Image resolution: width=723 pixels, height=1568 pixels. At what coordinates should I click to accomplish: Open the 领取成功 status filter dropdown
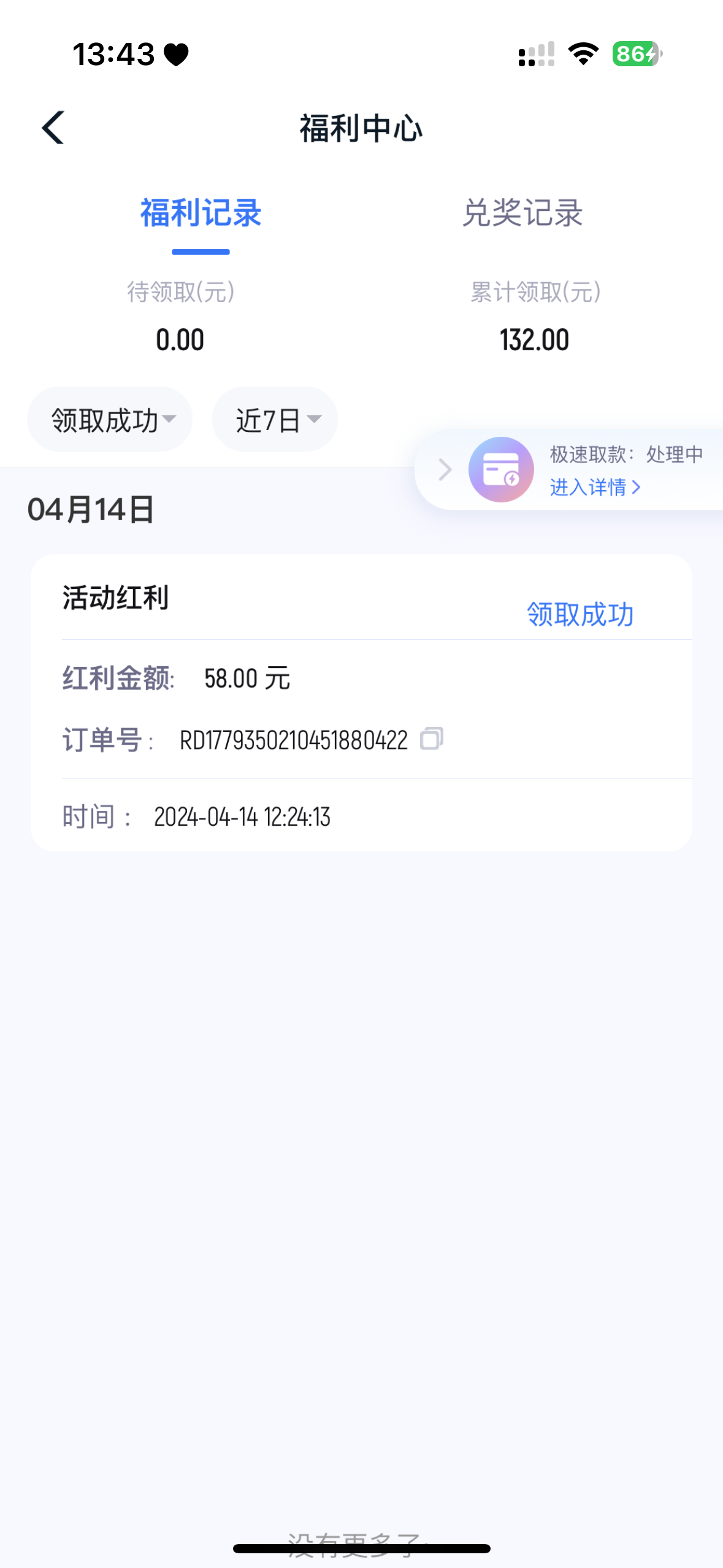[x=110, y=420]
